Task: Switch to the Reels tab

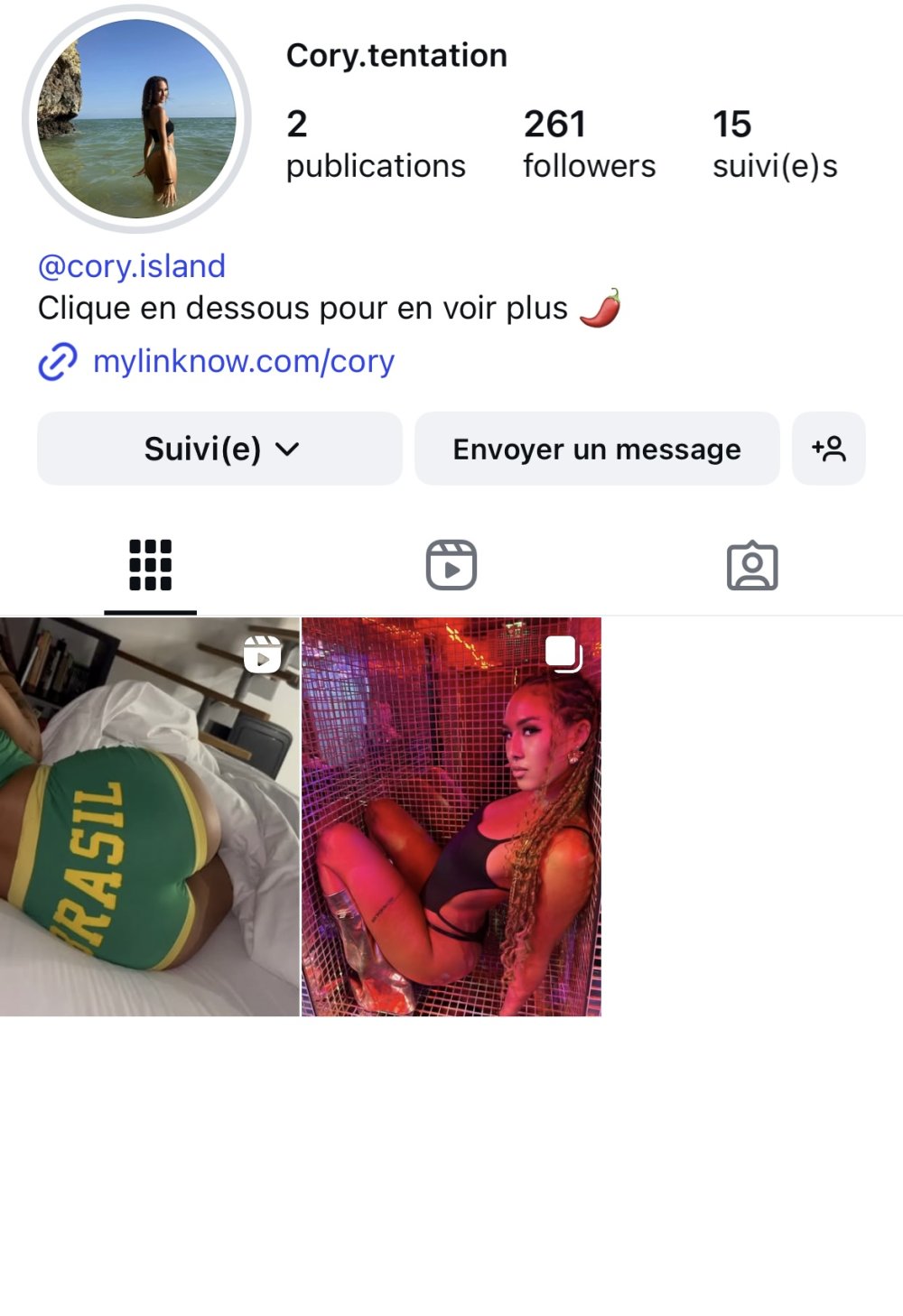Action: point(451,566)
